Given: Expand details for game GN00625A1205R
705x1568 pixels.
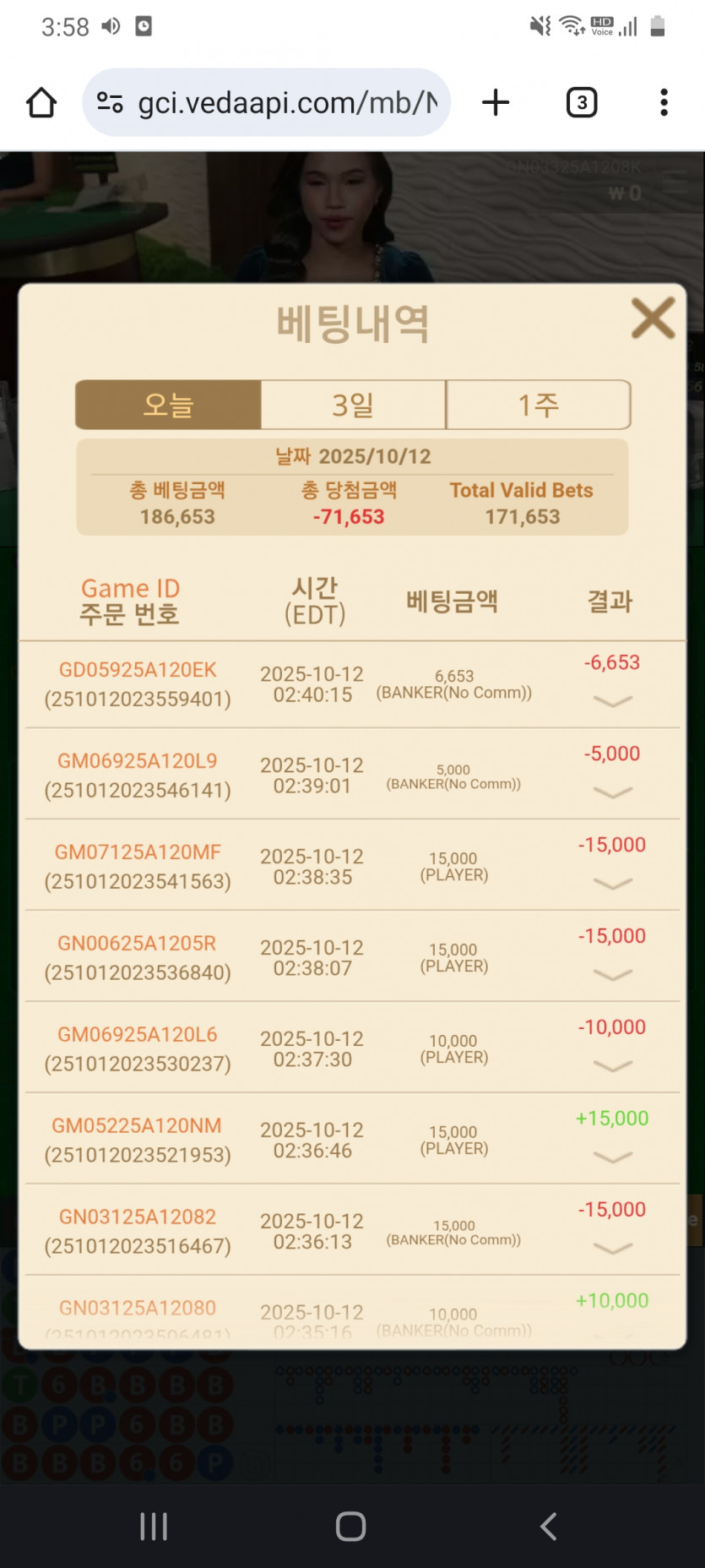Looking at the screenshot, I should point(613,975).
